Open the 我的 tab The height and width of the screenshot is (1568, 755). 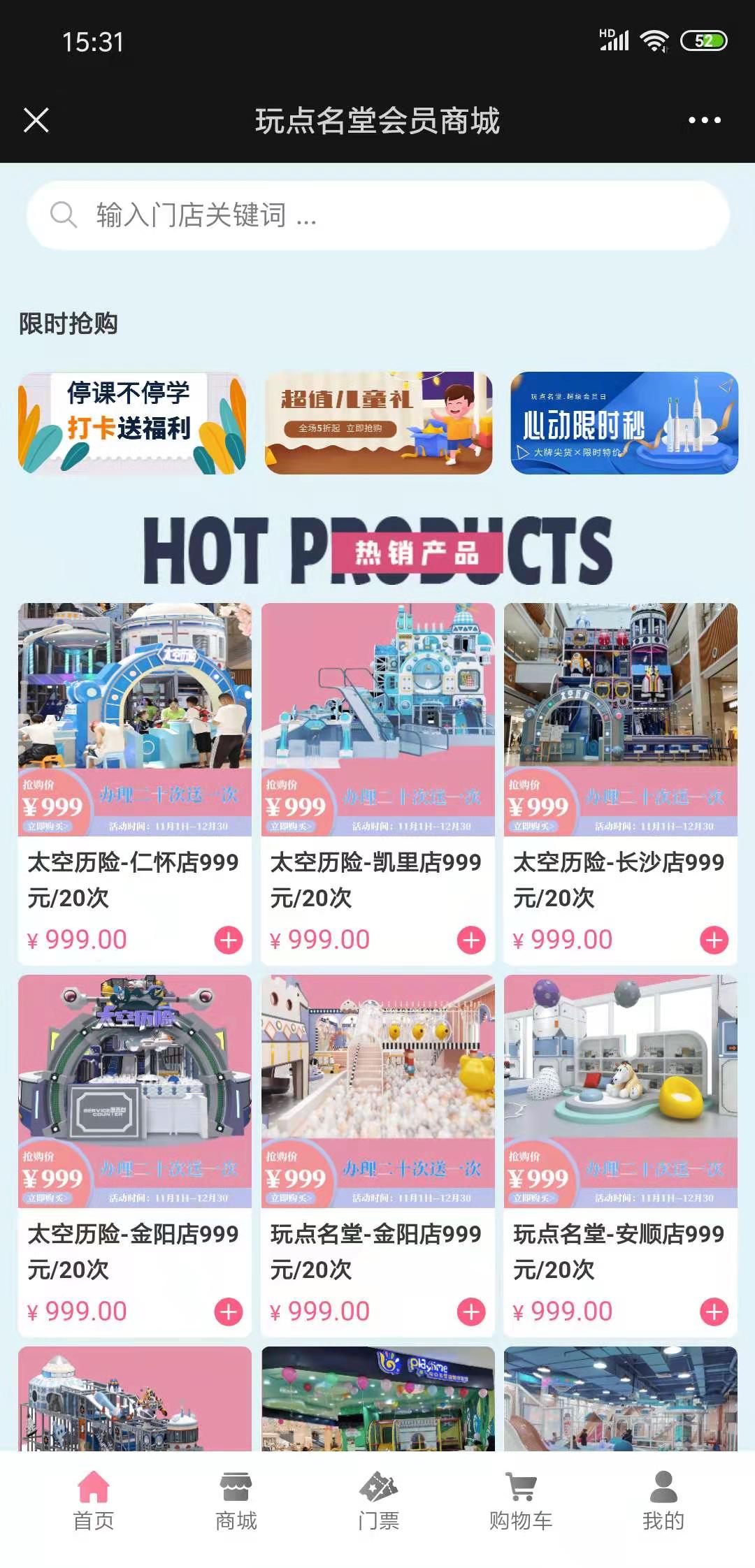pos(663,1499)
